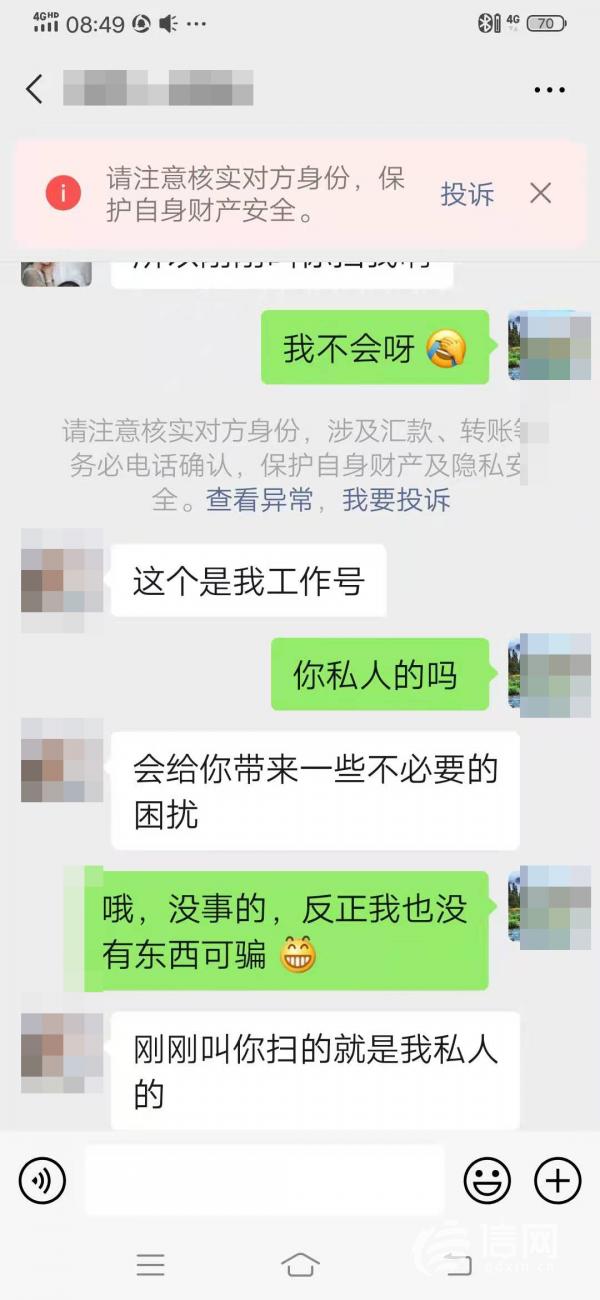Go back from the chat
The height and width of the screenshot is (1300, 600).
point(34,90)
